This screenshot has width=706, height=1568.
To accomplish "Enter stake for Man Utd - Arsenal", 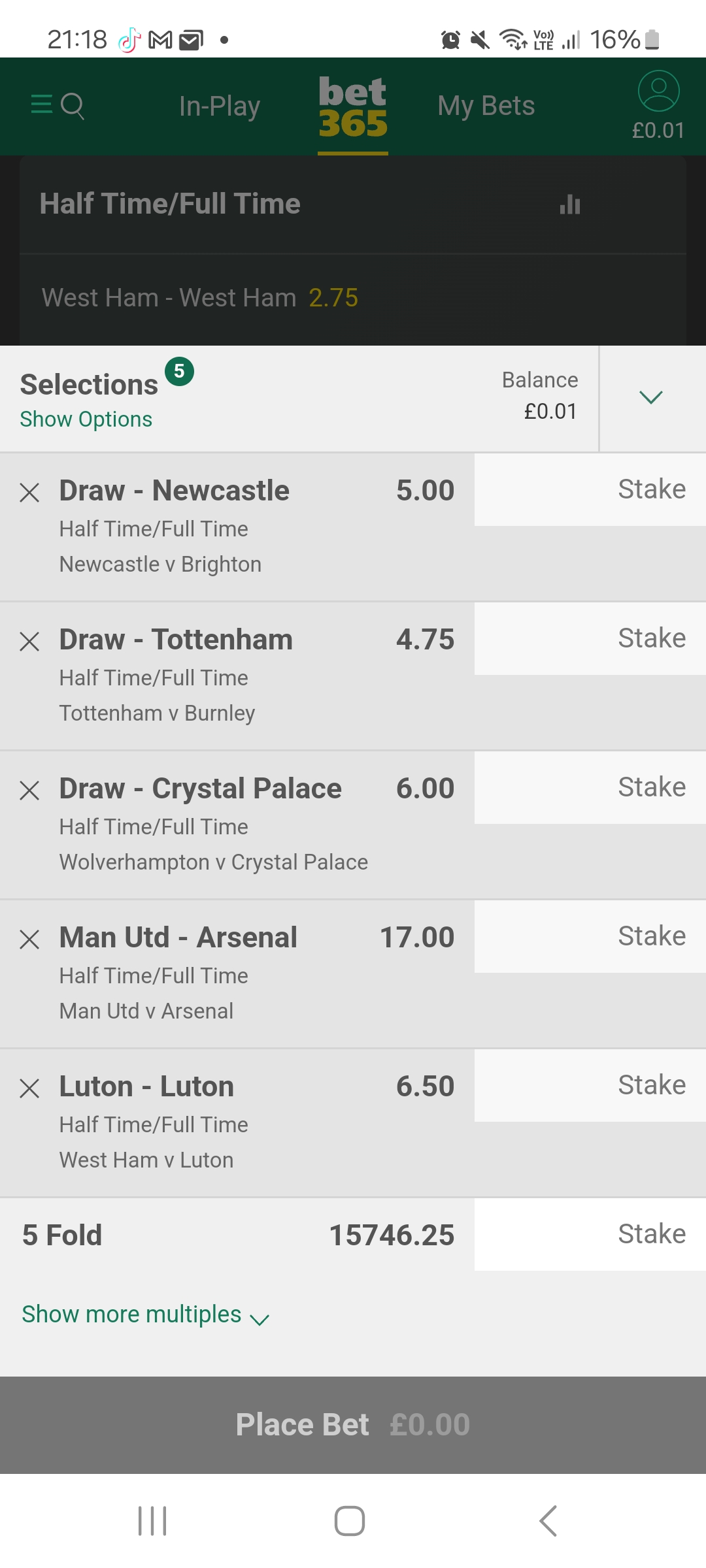I will point(590,937).
